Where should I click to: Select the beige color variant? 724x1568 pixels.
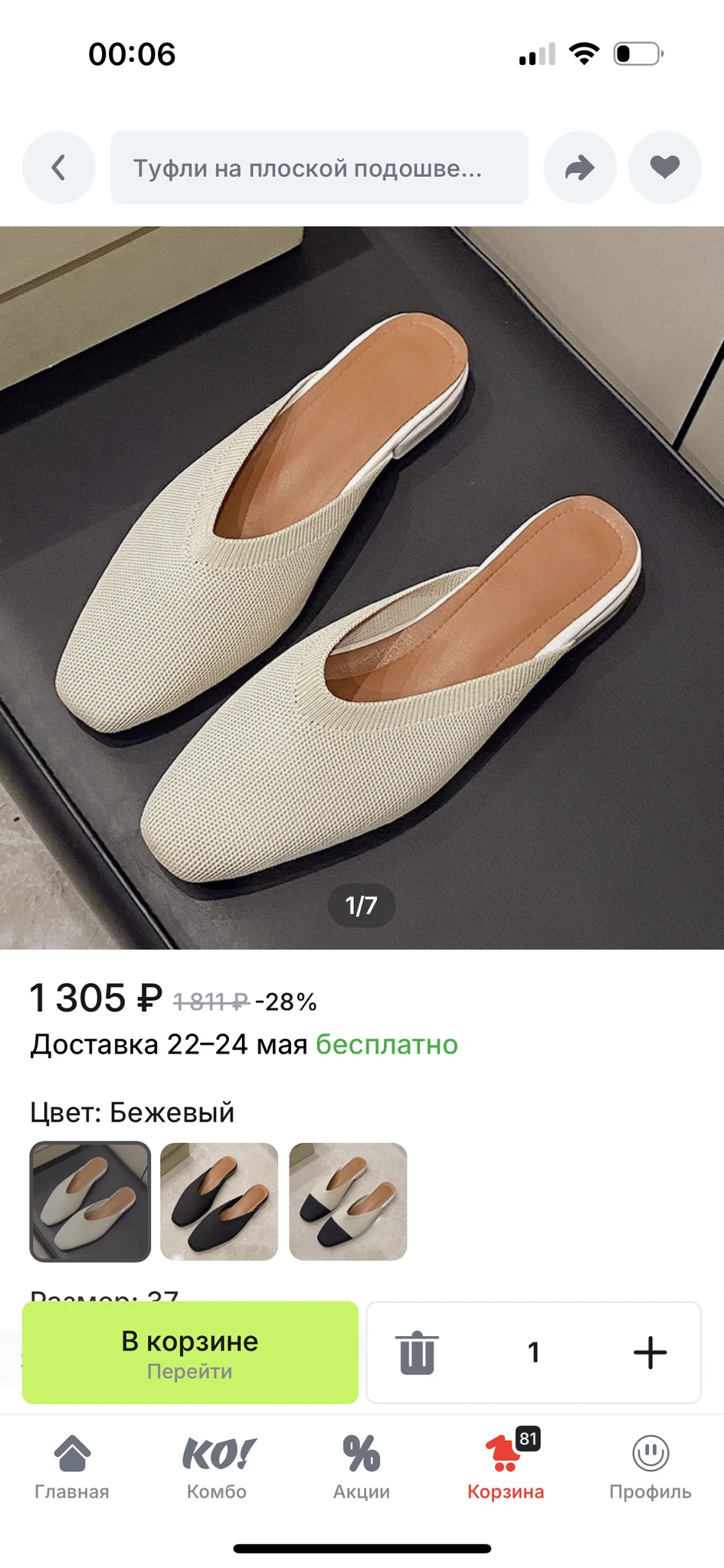(90, 1201)
